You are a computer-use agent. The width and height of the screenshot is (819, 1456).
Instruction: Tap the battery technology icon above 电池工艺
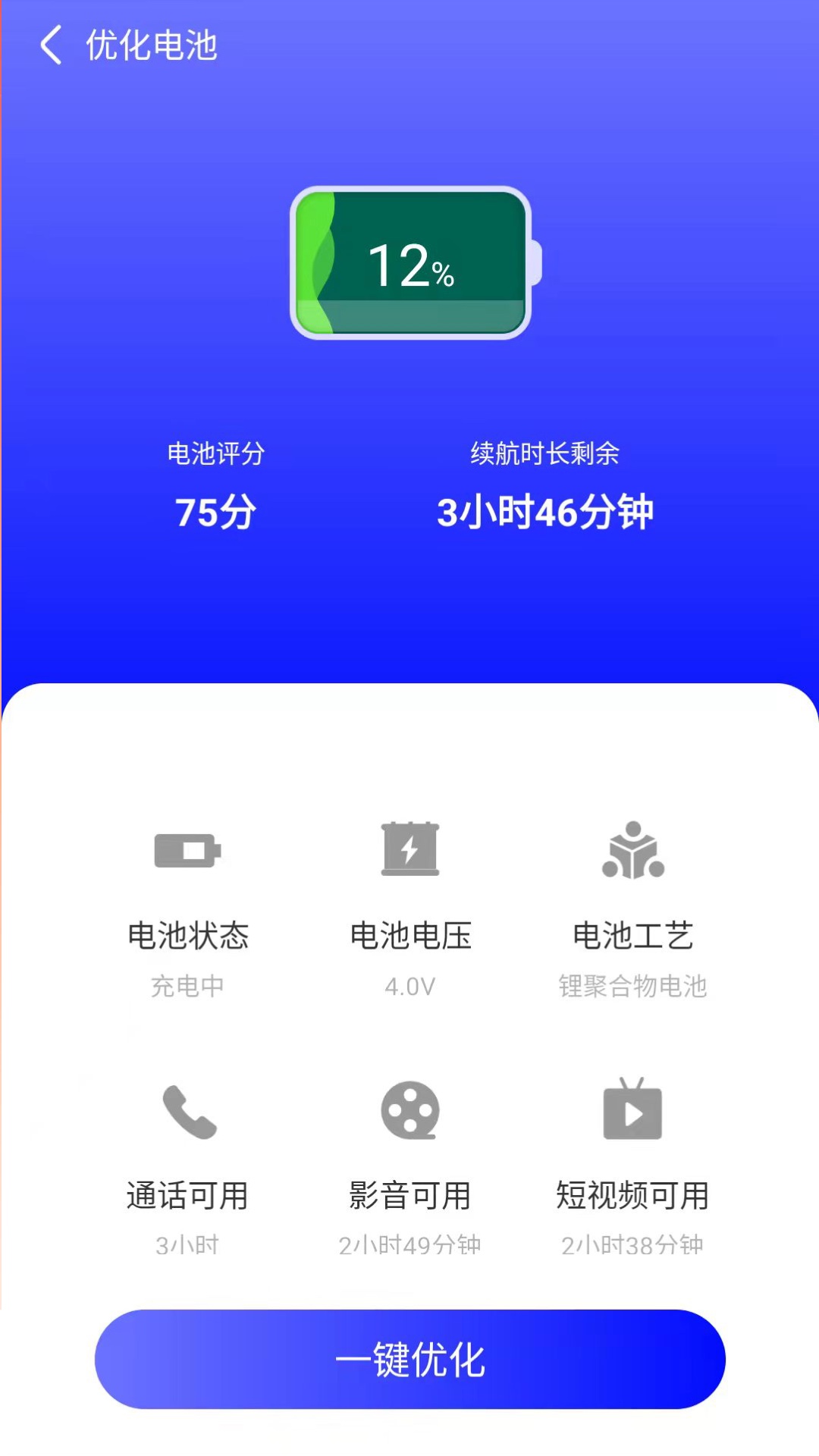[x=635, y=851]
